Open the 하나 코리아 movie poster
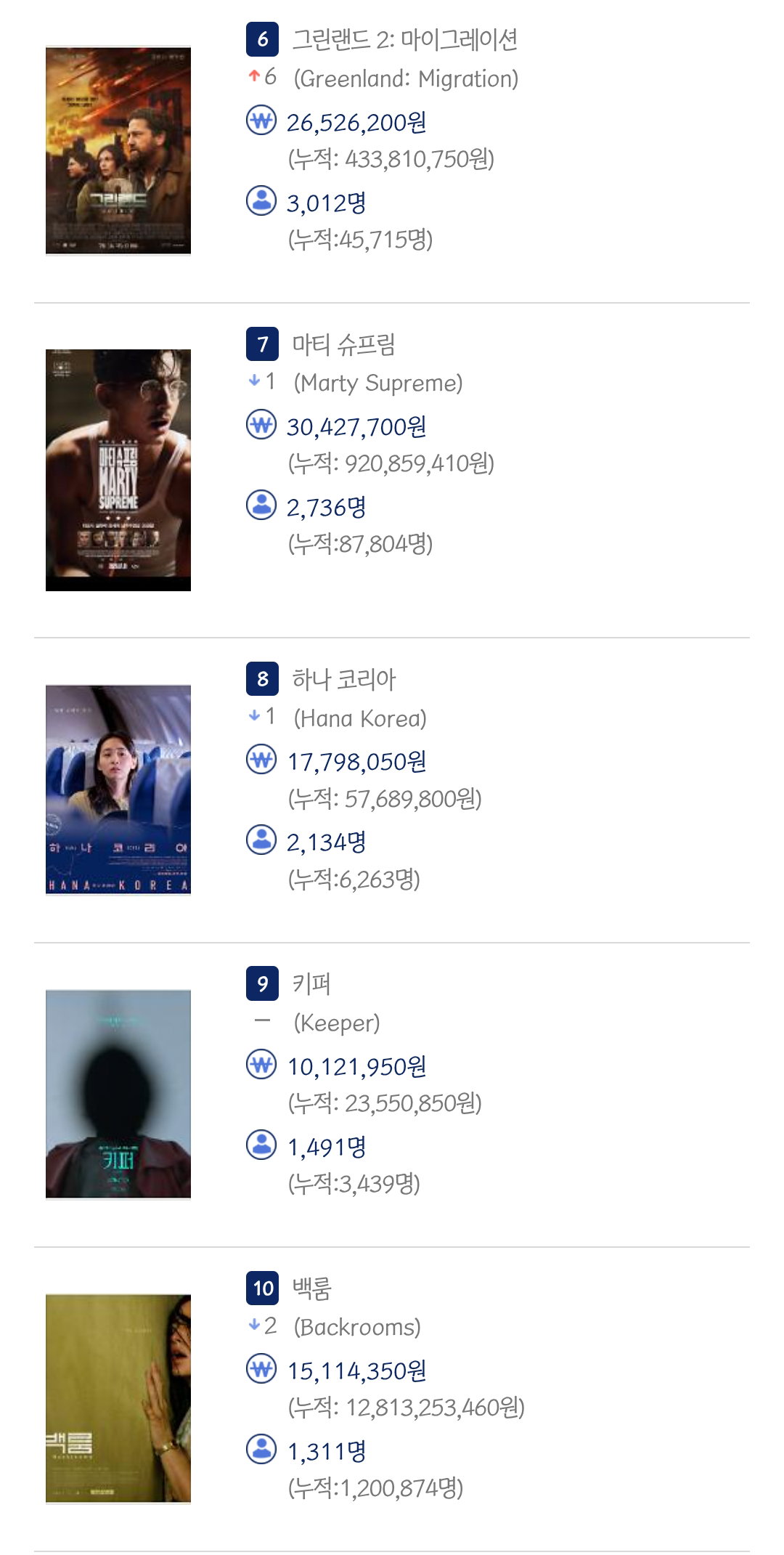The width and height of the screenshot is (784, 1555). point(118,790)
